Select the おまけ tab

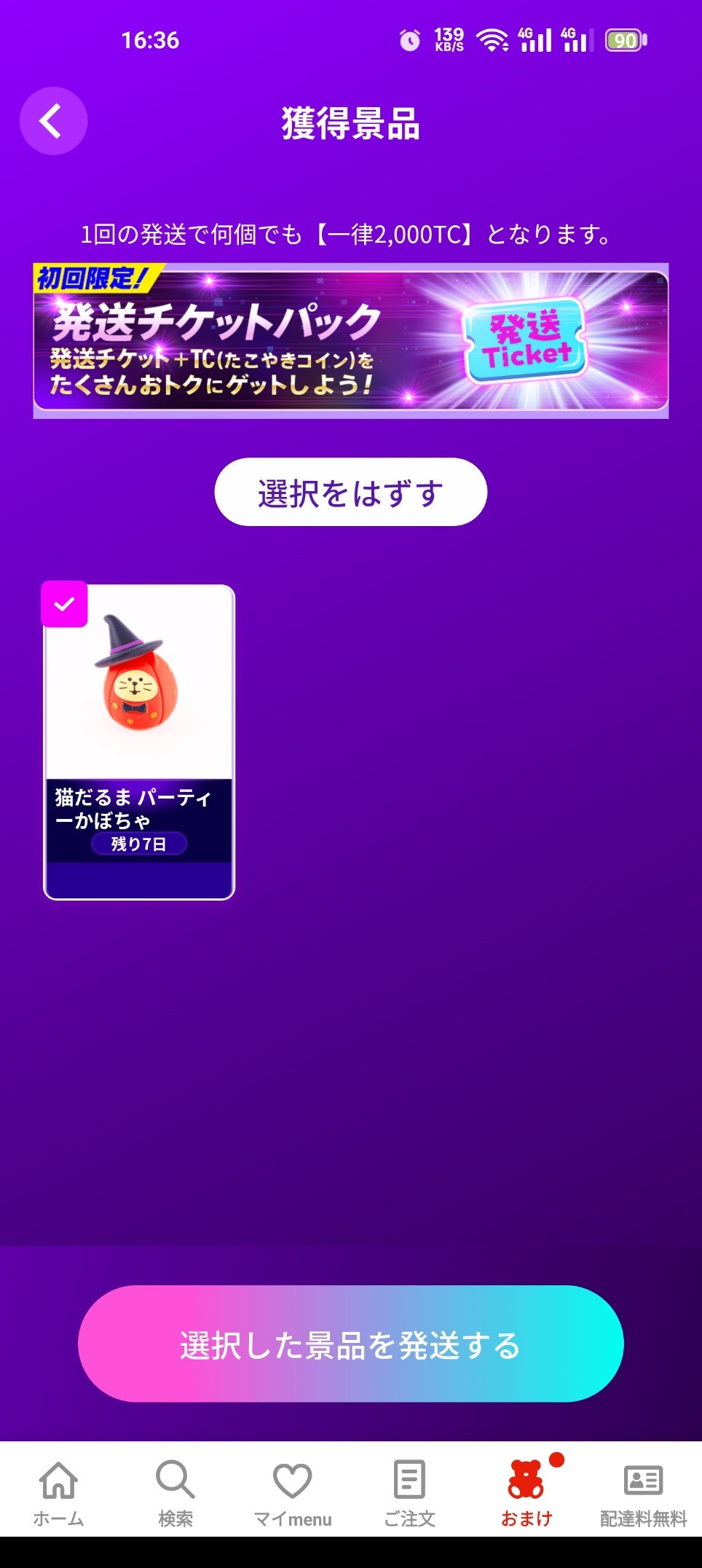pos(526,1494)
